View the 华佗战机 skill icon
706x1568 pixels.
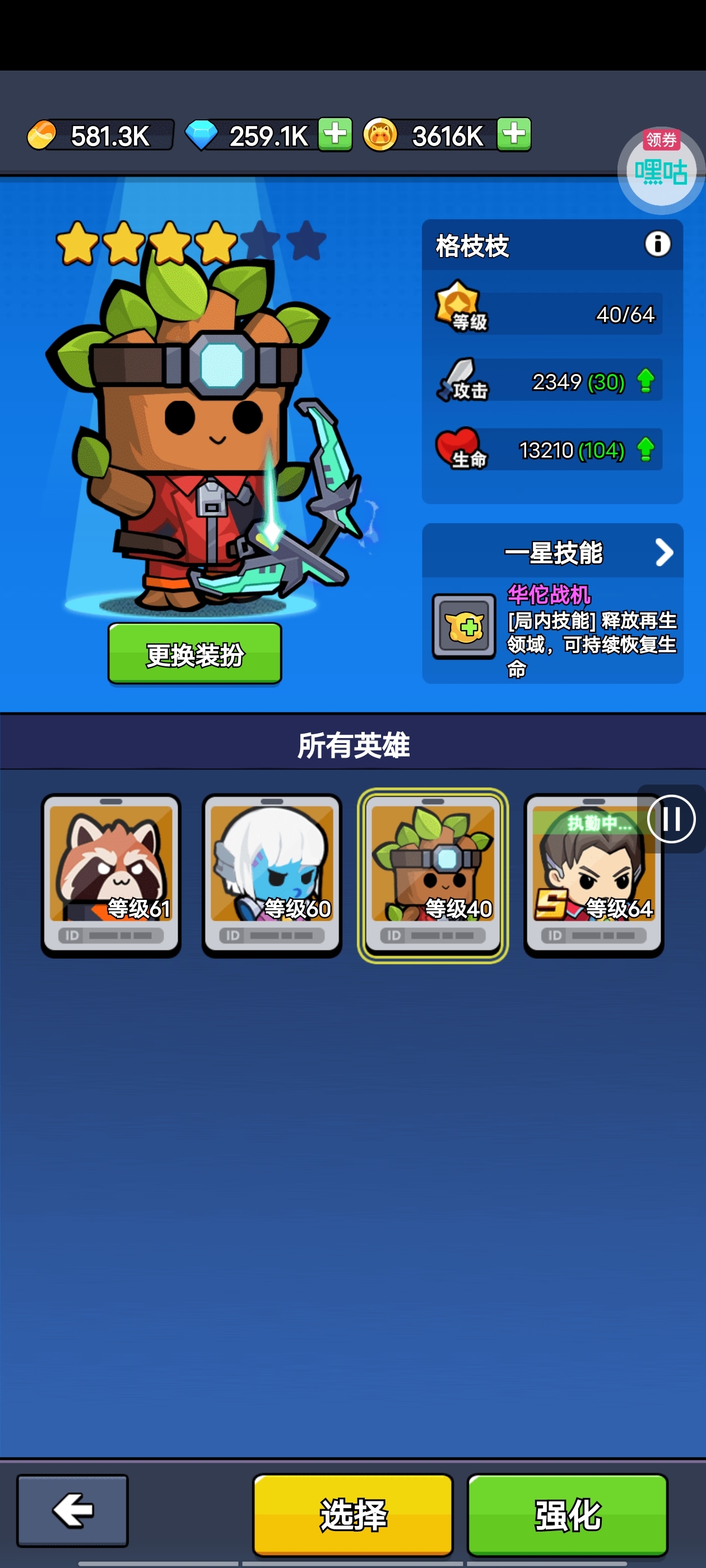tap(464, 626)
